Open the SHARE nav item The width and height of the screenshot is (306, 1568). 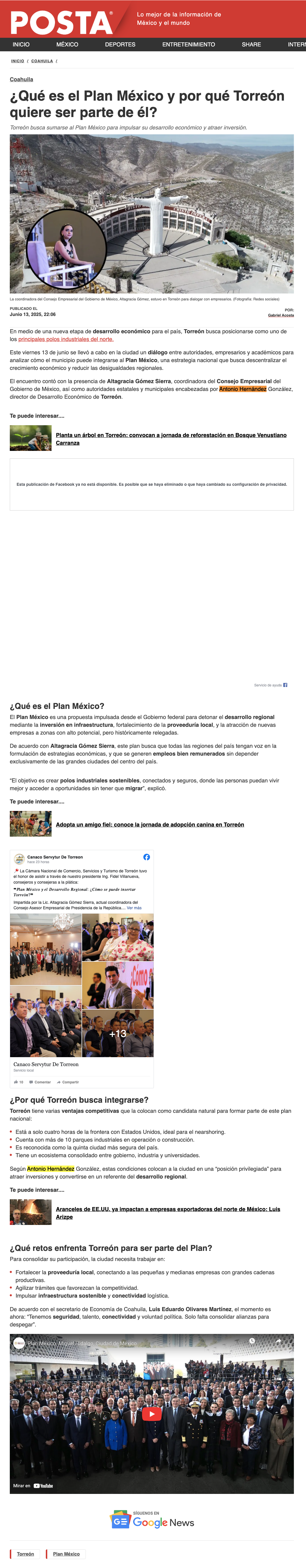251,44
